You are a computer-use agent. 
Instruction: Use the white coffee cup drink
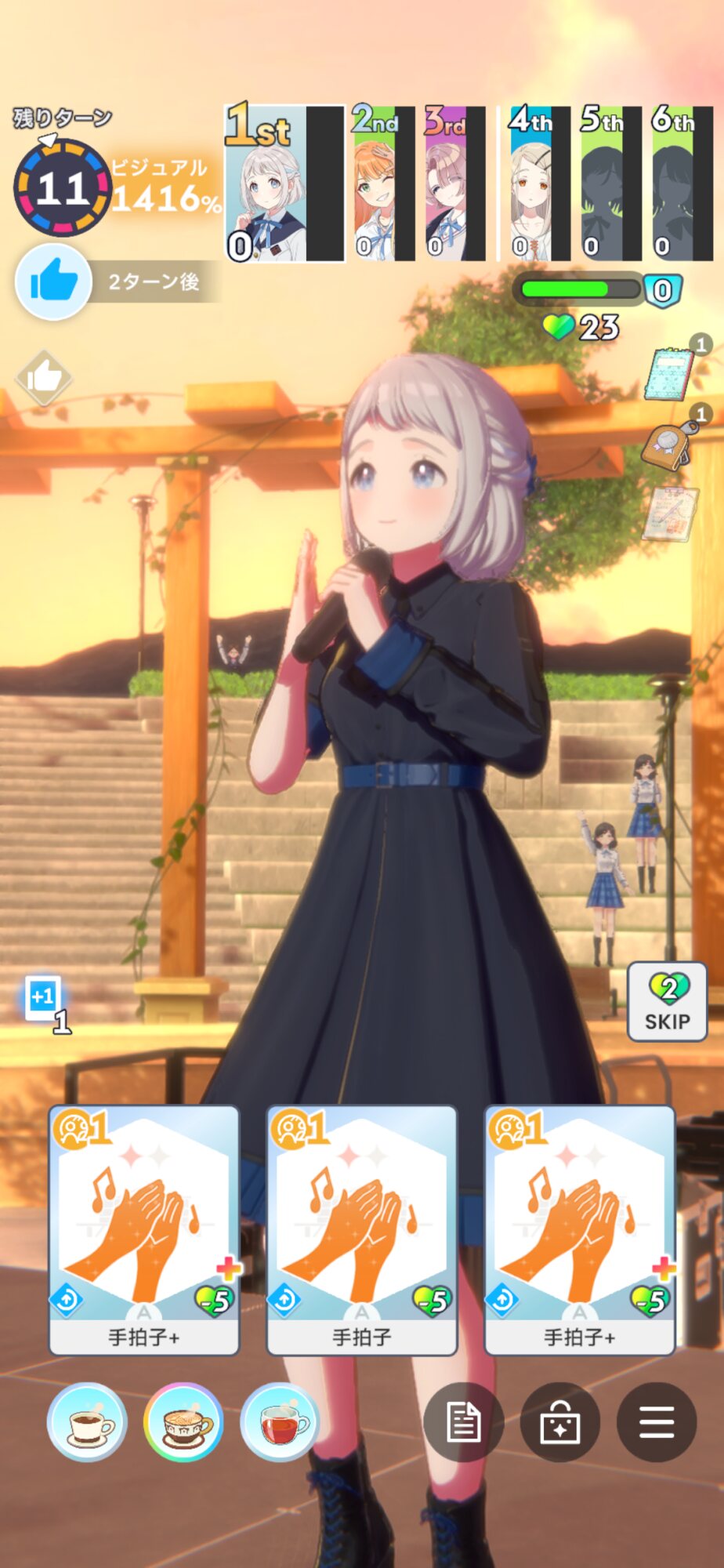coord(87,1422)
